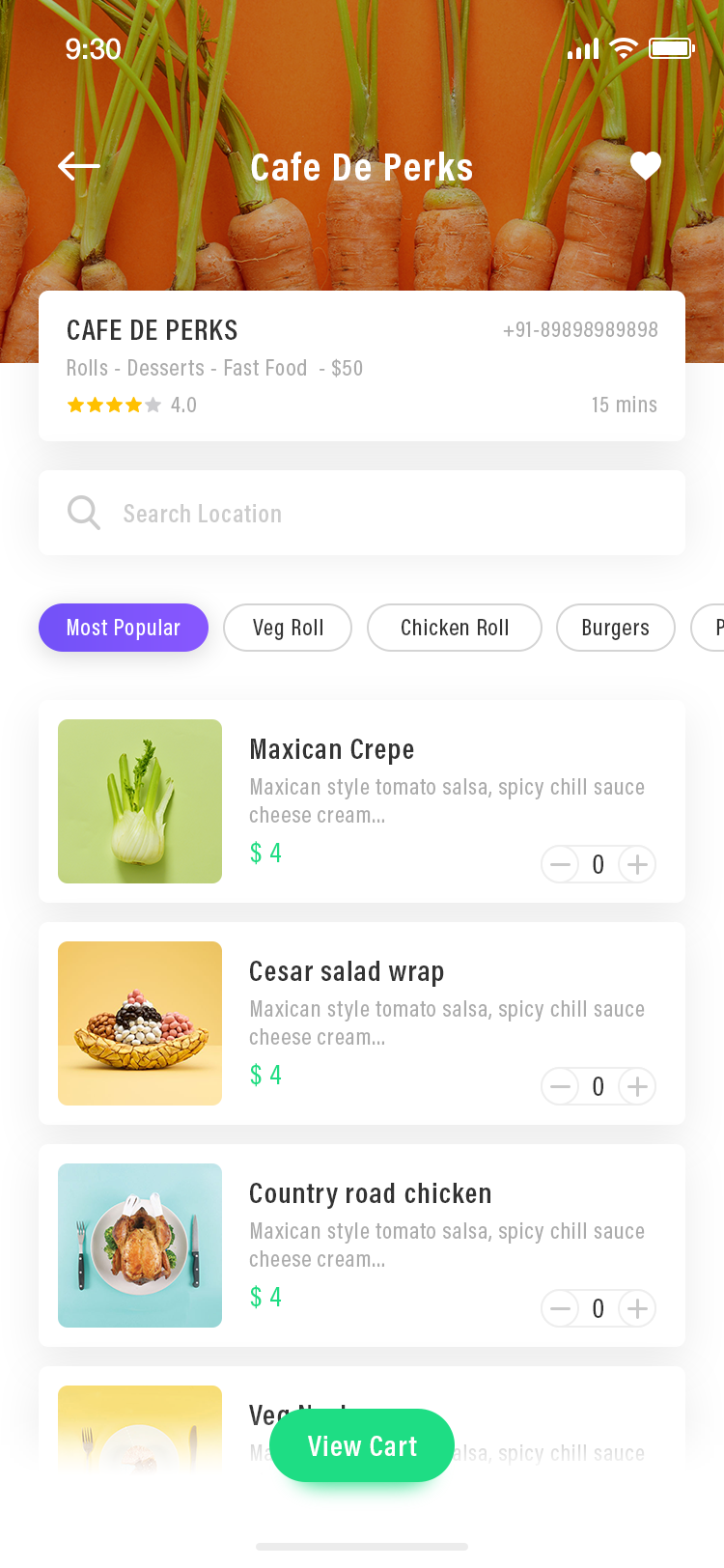Open the Cesar salad wrap image
Image resolution: width=724 pixels, height=1568 pixels.
(140, 1023)
